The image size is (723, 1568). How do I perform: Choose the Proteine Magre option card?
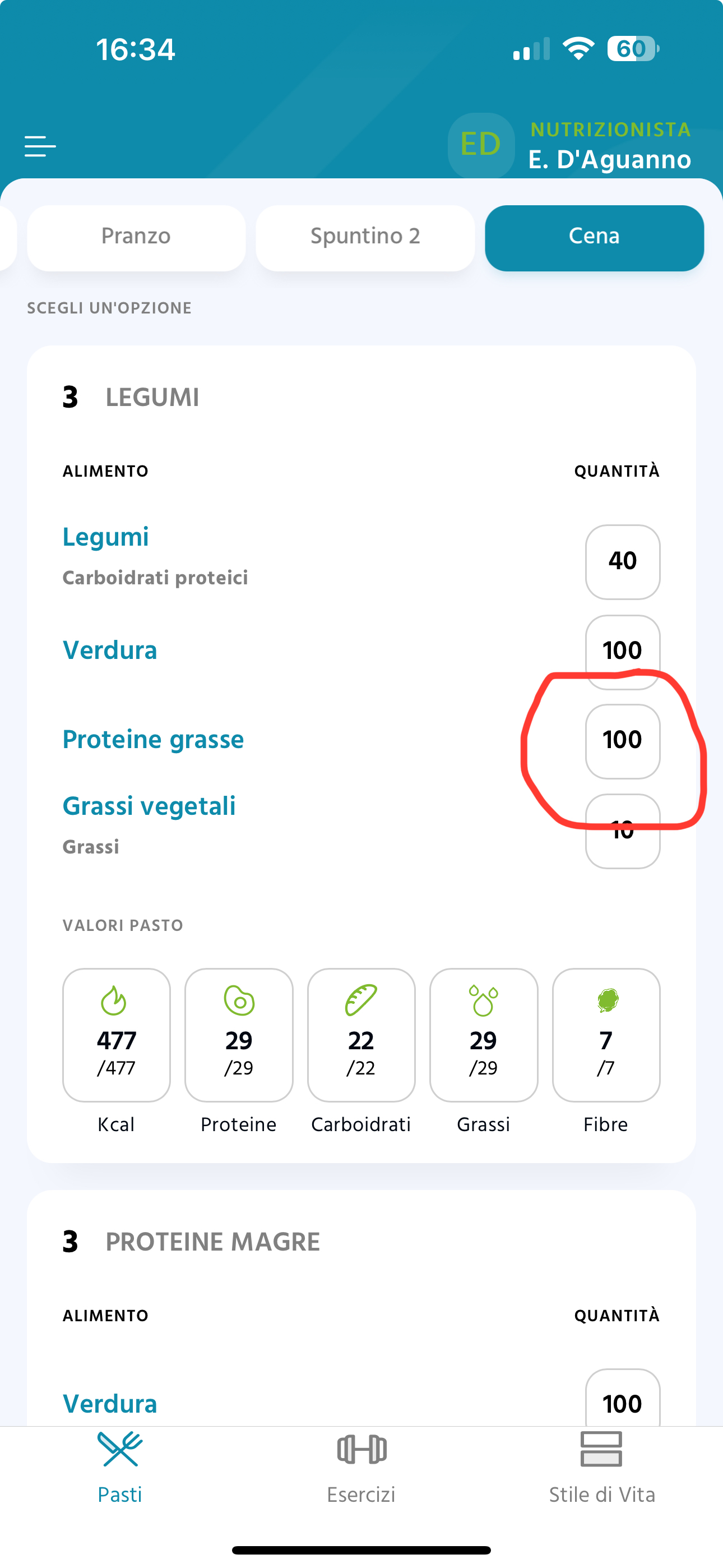213,1242
